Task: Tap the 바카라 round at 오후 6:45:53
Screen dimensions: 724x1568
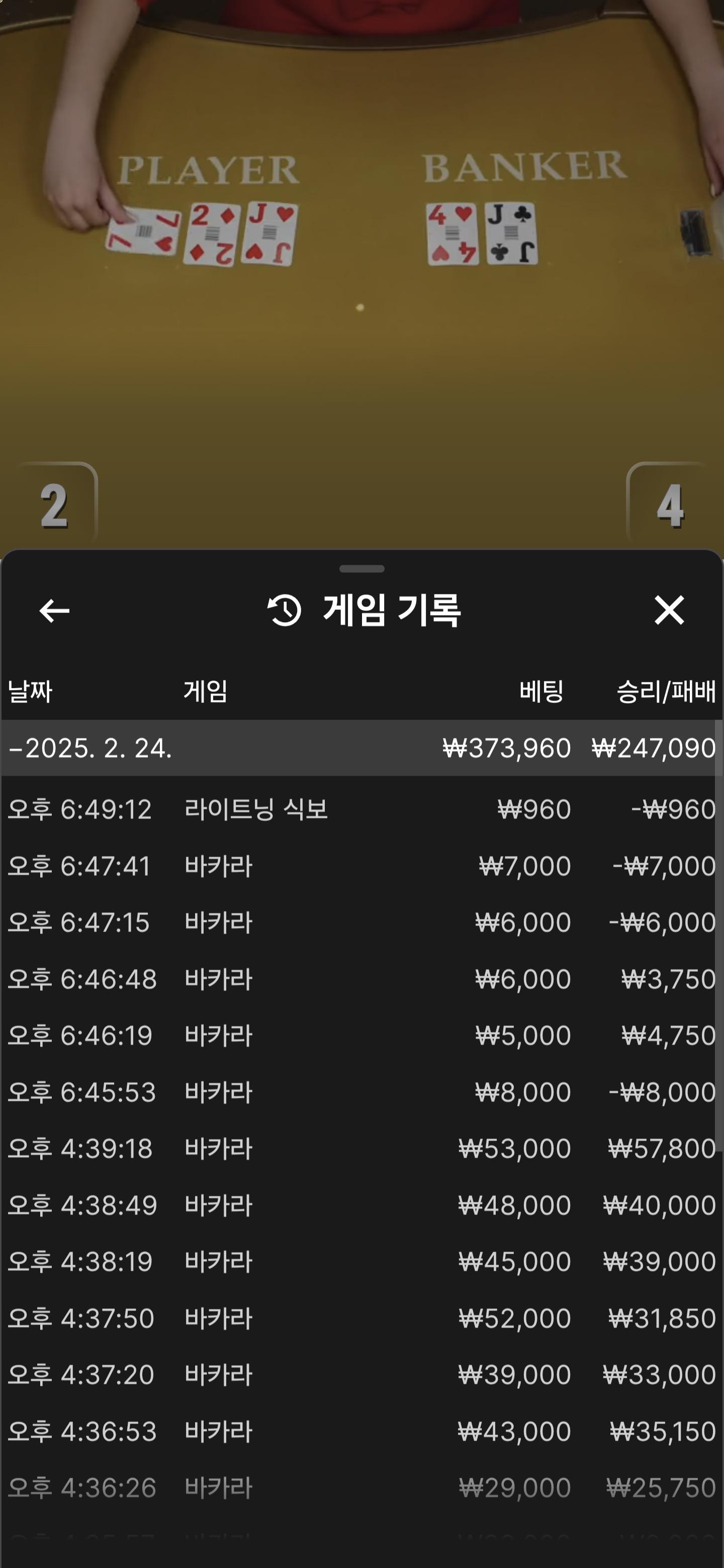Action: point(361,1092)
